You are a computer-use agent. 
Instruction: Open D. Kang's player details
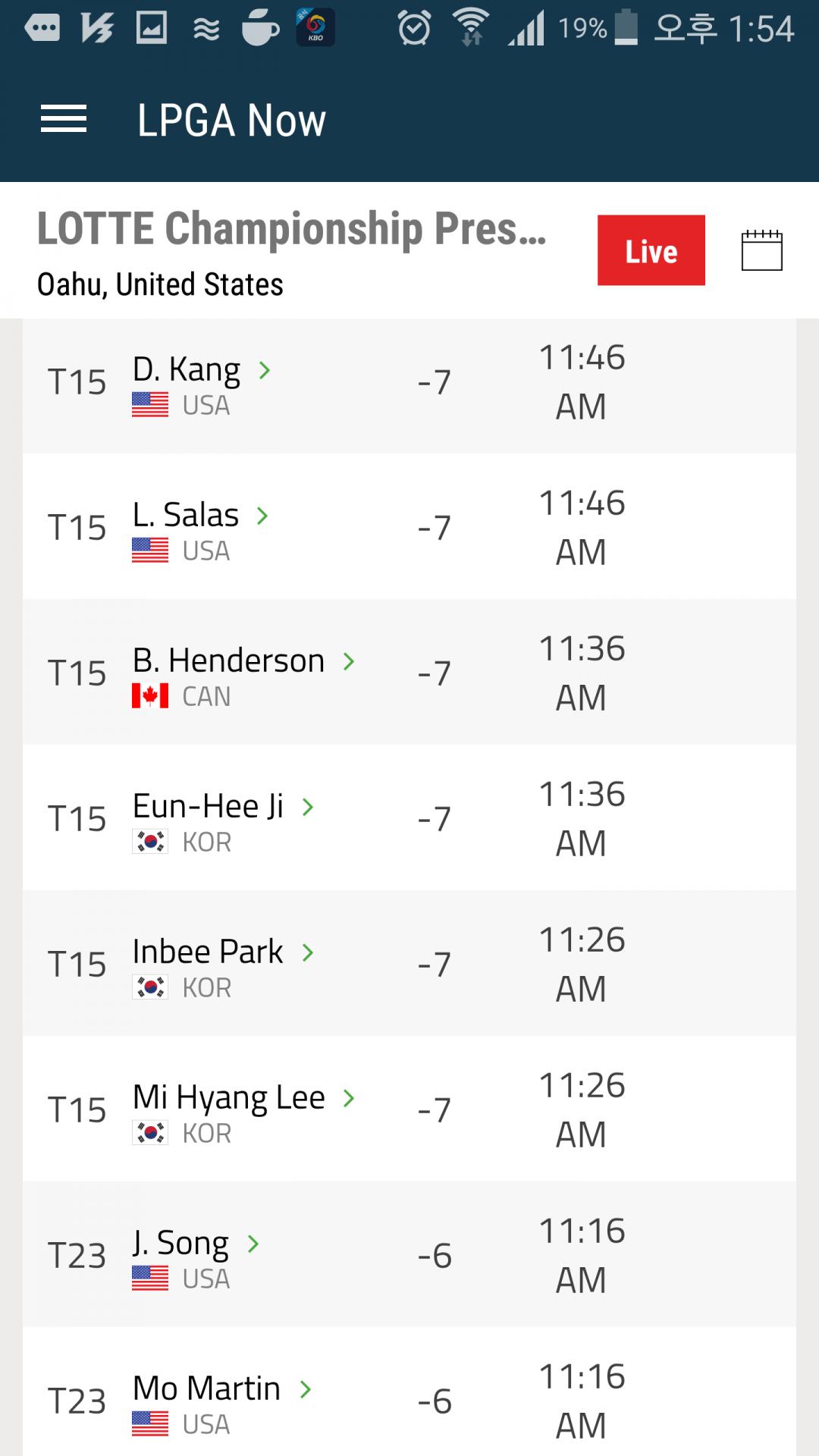tap(409, 382)
